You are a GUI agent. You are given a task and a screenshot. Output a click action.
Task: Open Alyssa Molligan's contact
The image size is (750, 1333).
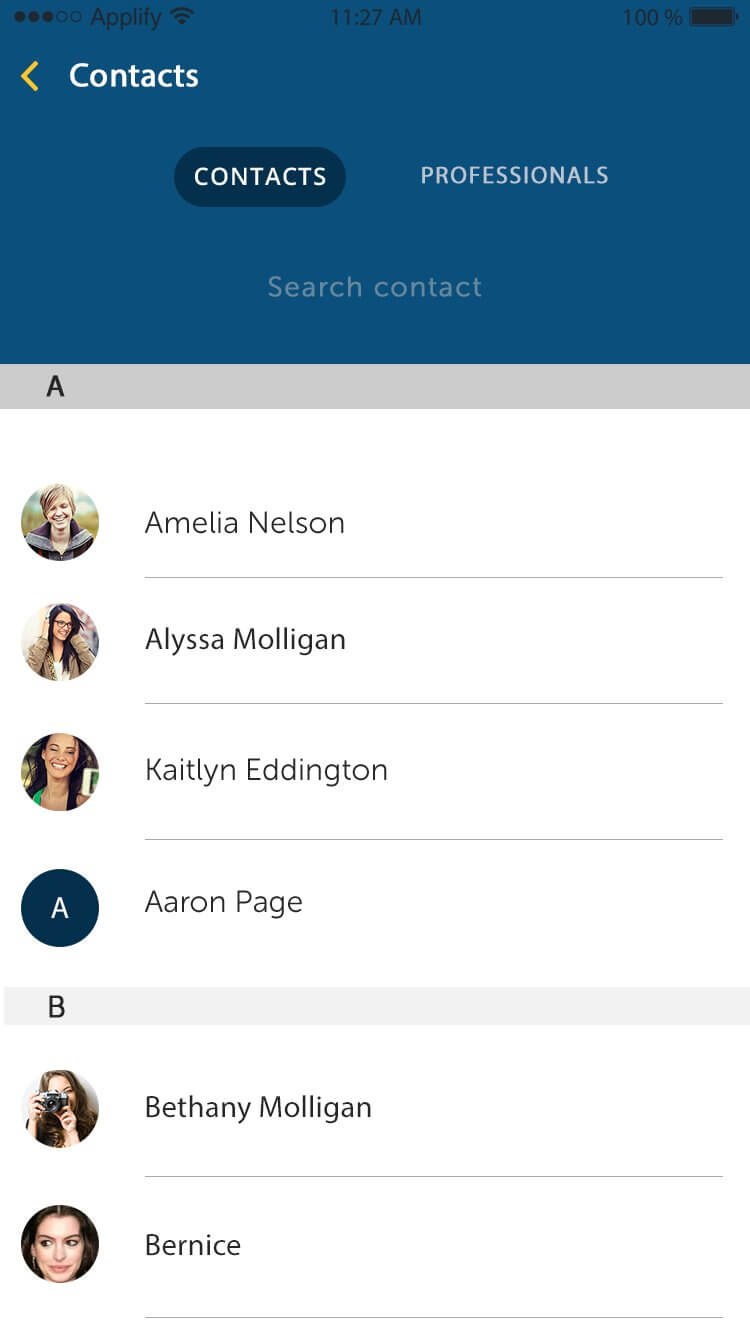coord(375,641)
